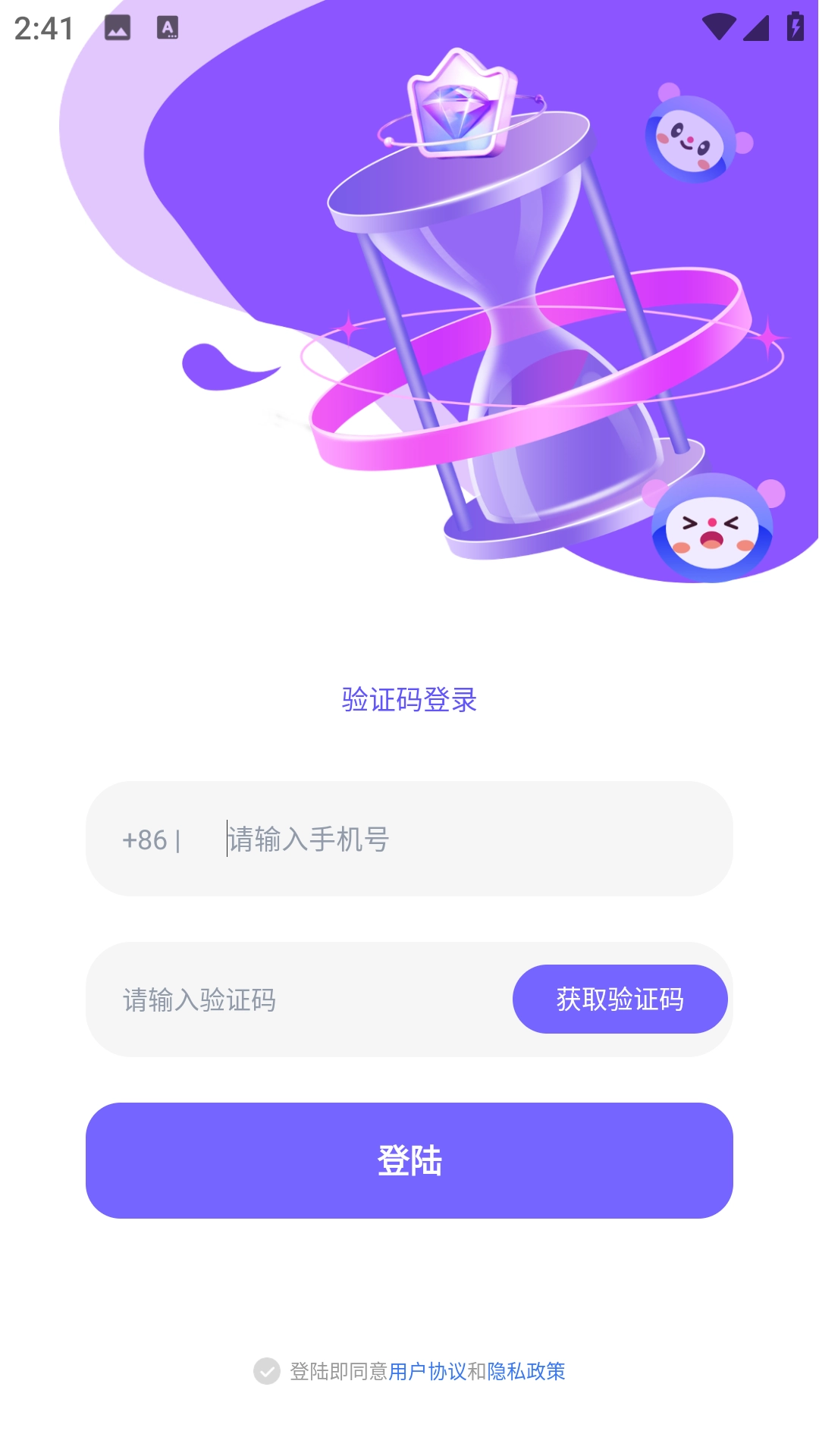Image resolution: width=819 pixels, height=1456 pixels.
Task: Open the 用户协议 user agreement link
Action: click(x=428, y=1371)
